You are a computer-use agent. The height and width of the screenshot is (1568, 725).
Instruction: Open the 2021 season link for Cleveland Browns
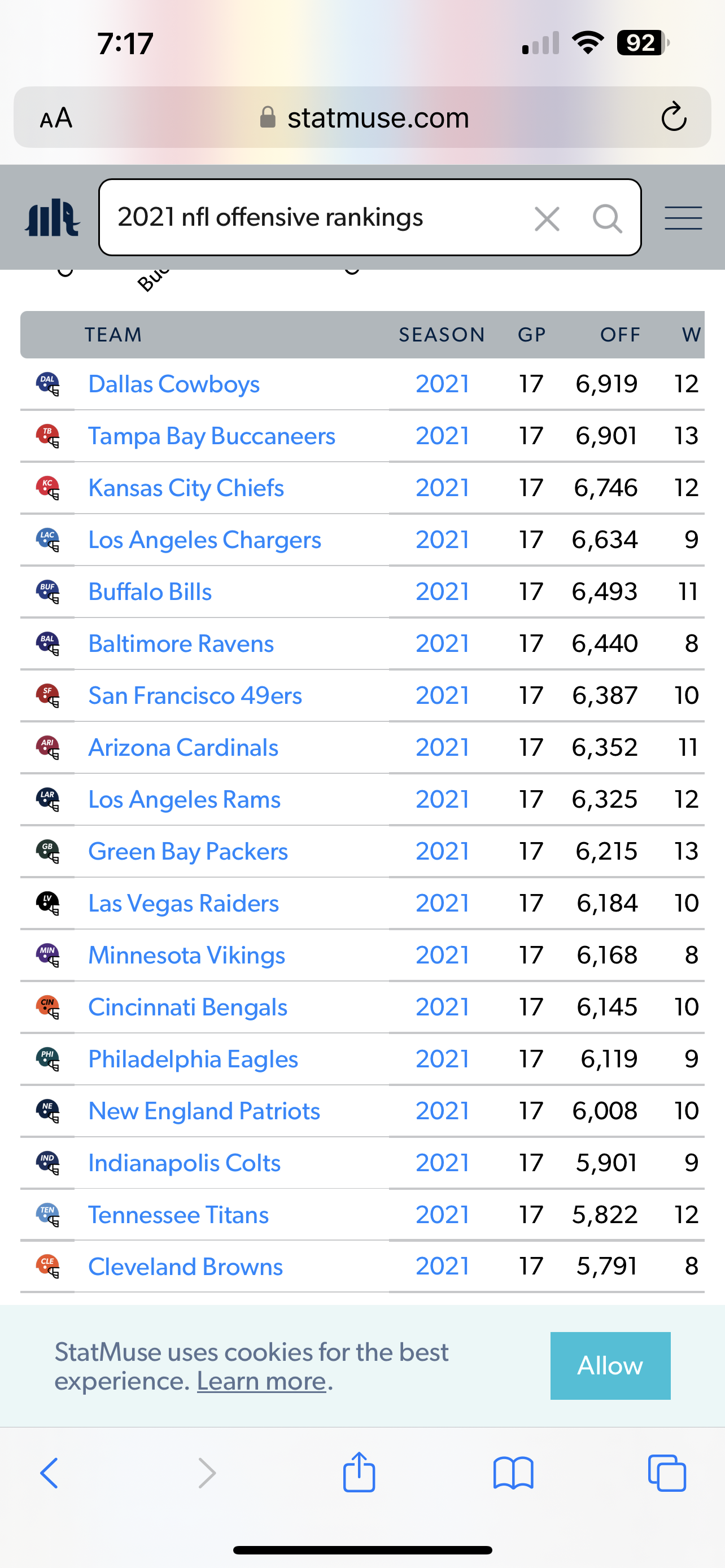coord(443,1266)
